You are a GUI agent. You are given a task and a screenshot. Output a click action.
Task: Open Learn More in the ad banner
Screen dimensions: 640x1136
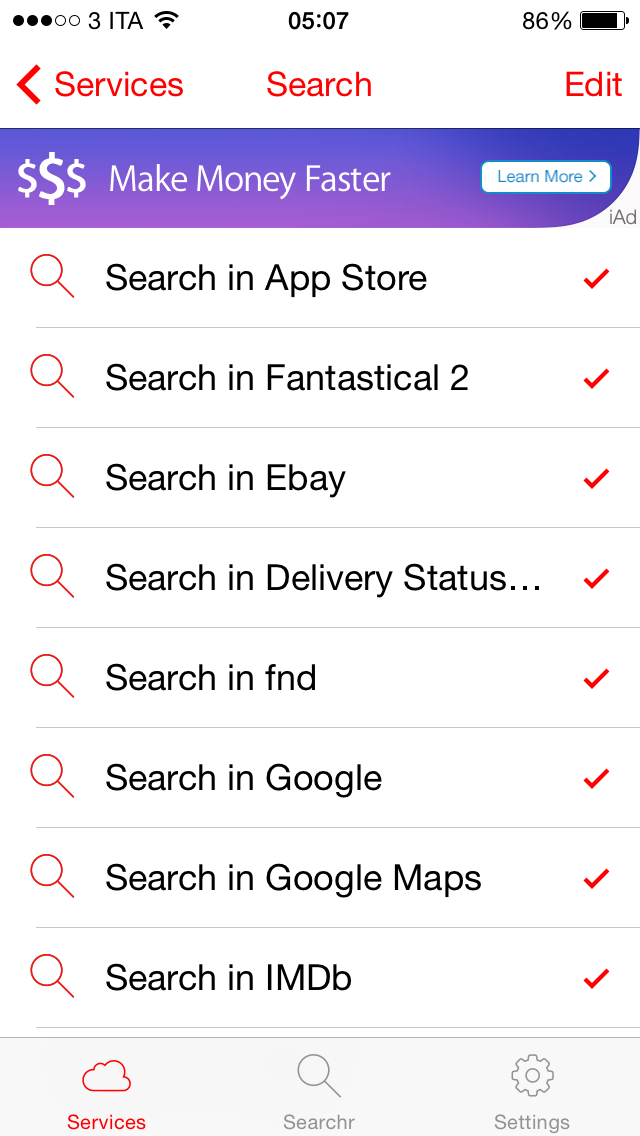(545, 177)
